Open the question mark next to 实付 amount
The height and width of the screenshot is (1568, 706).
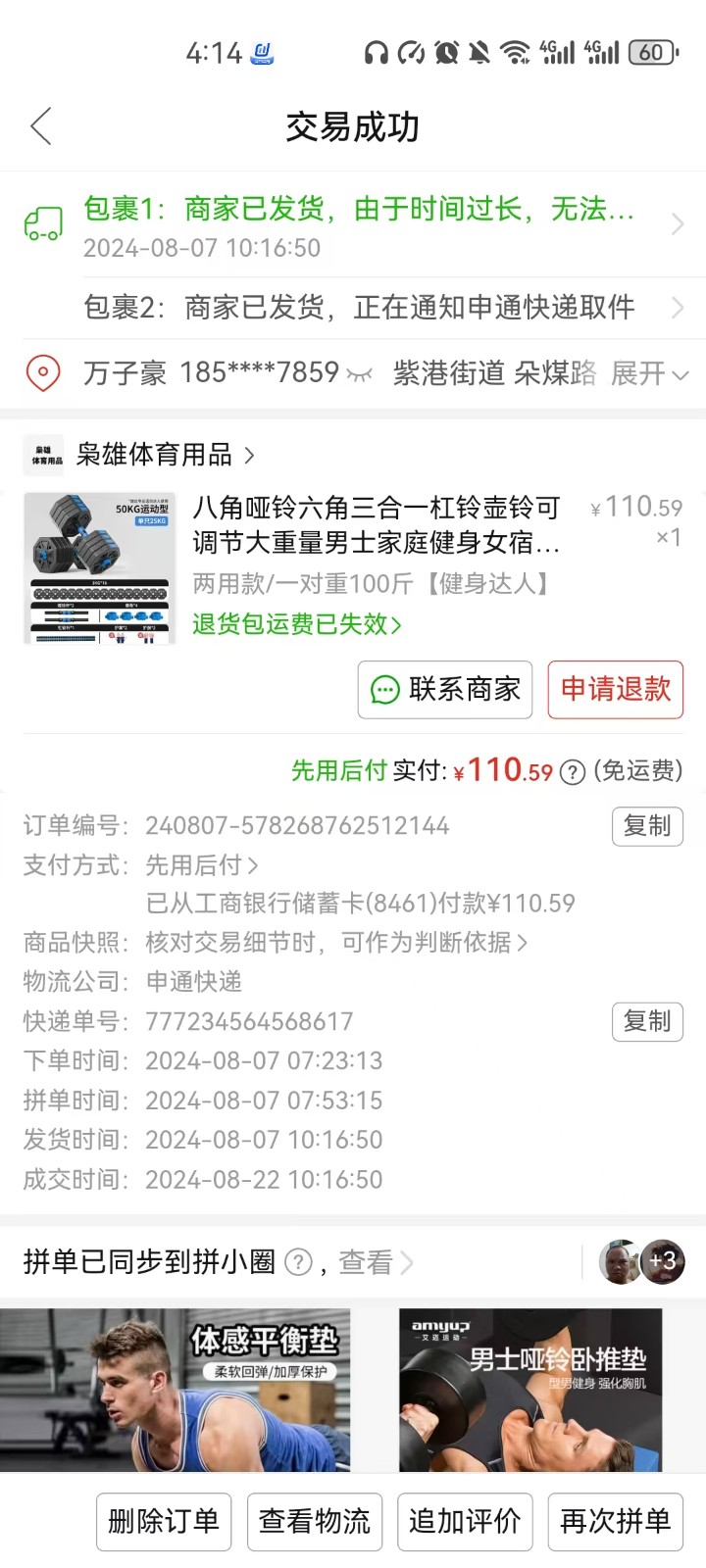click(572, 772)
